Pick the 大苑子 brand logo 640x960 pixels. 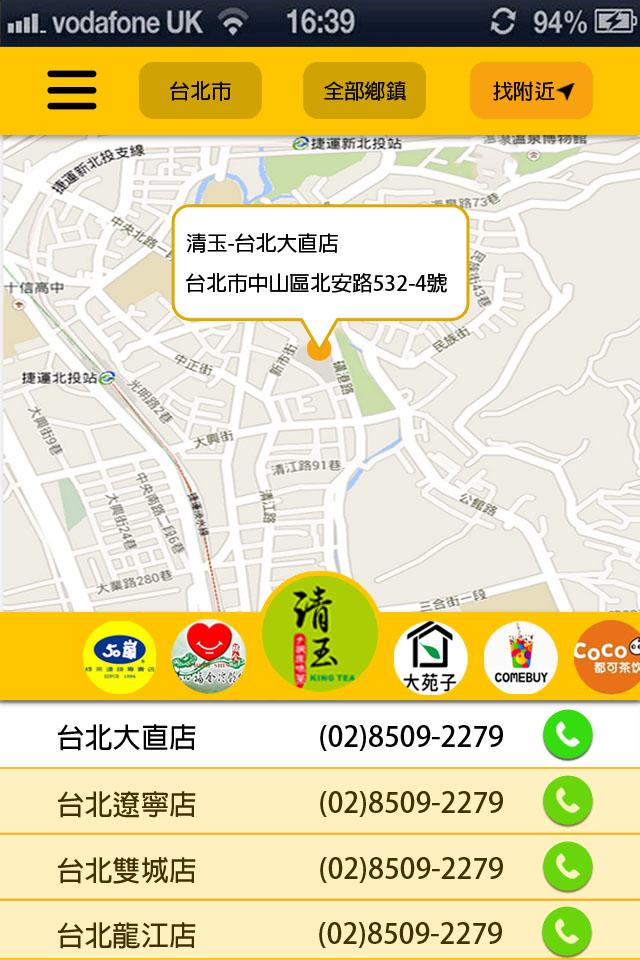click(430, 657)
